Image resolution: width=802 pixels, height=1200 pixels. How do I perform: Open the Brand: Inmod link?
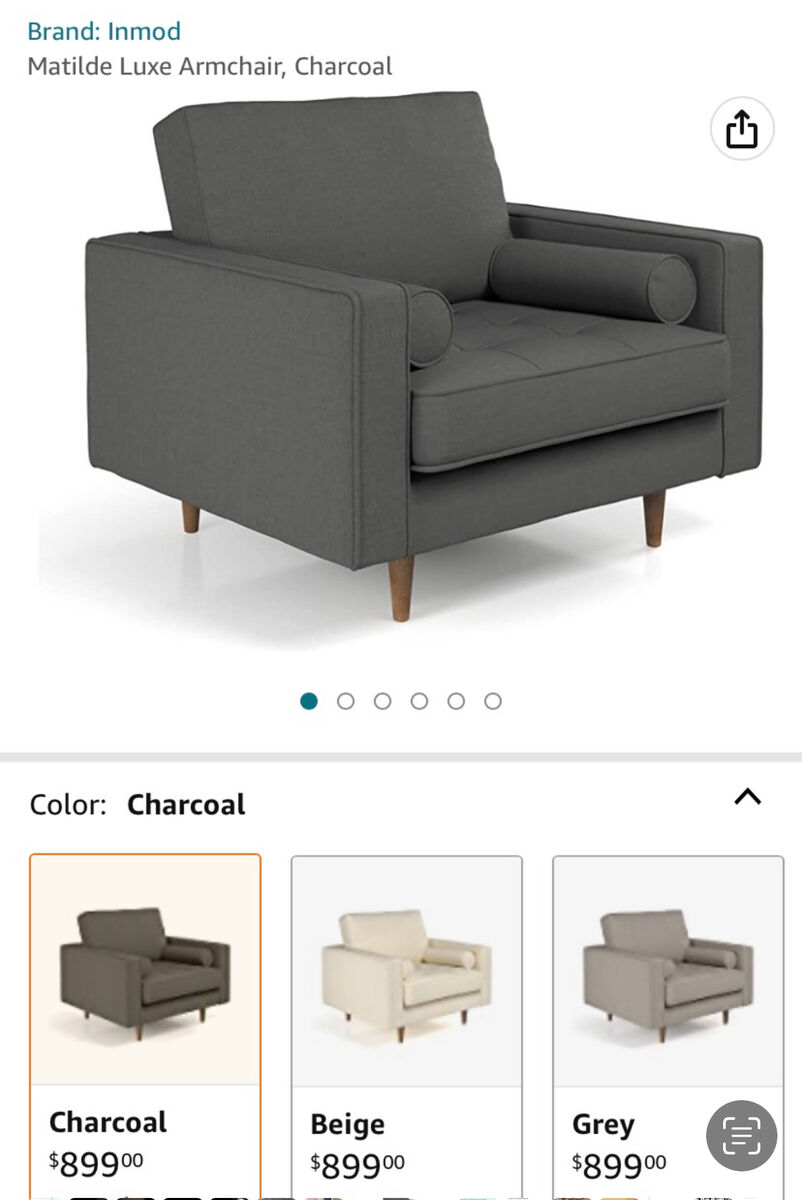[104, 31]
